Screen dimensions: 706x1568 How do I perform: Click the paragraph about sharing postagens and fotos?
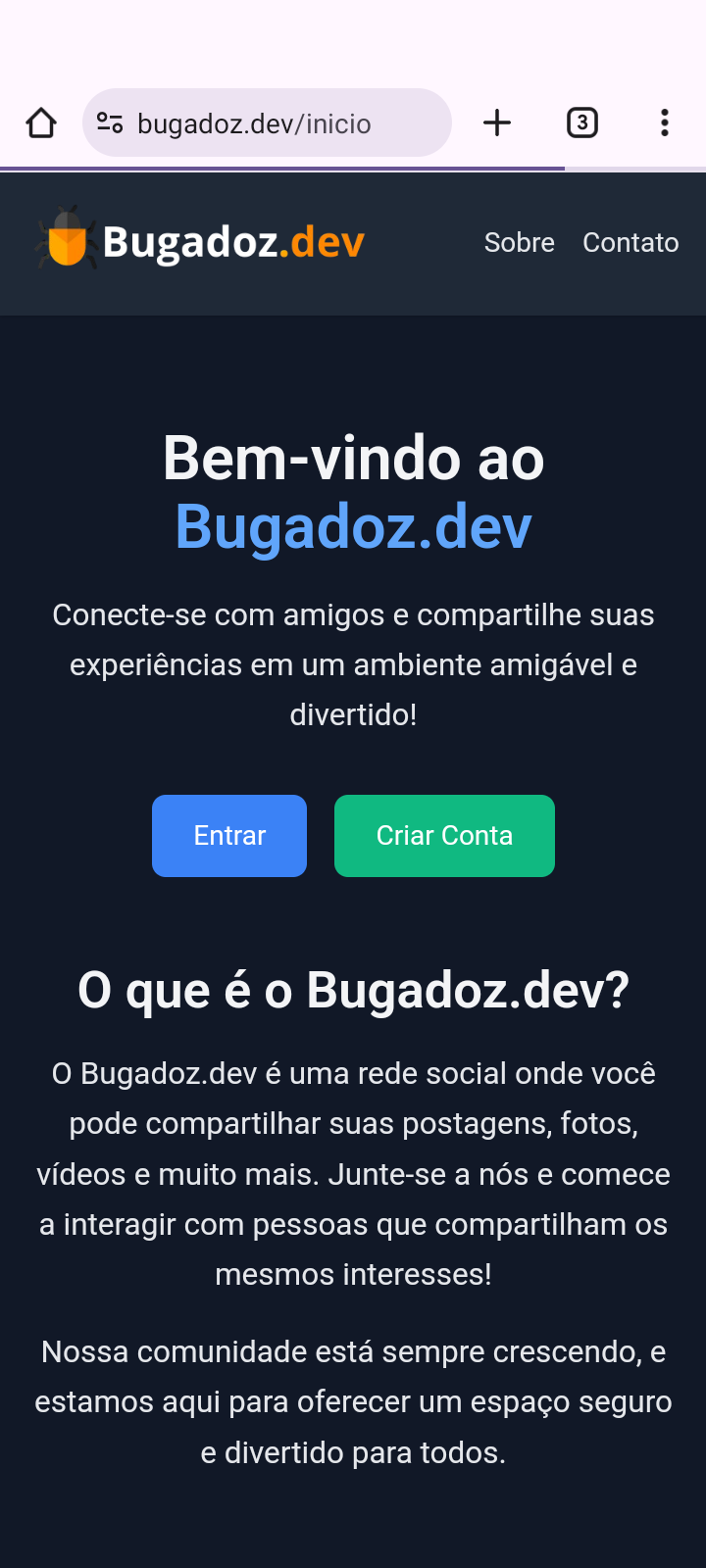[x=353, y=1173]
